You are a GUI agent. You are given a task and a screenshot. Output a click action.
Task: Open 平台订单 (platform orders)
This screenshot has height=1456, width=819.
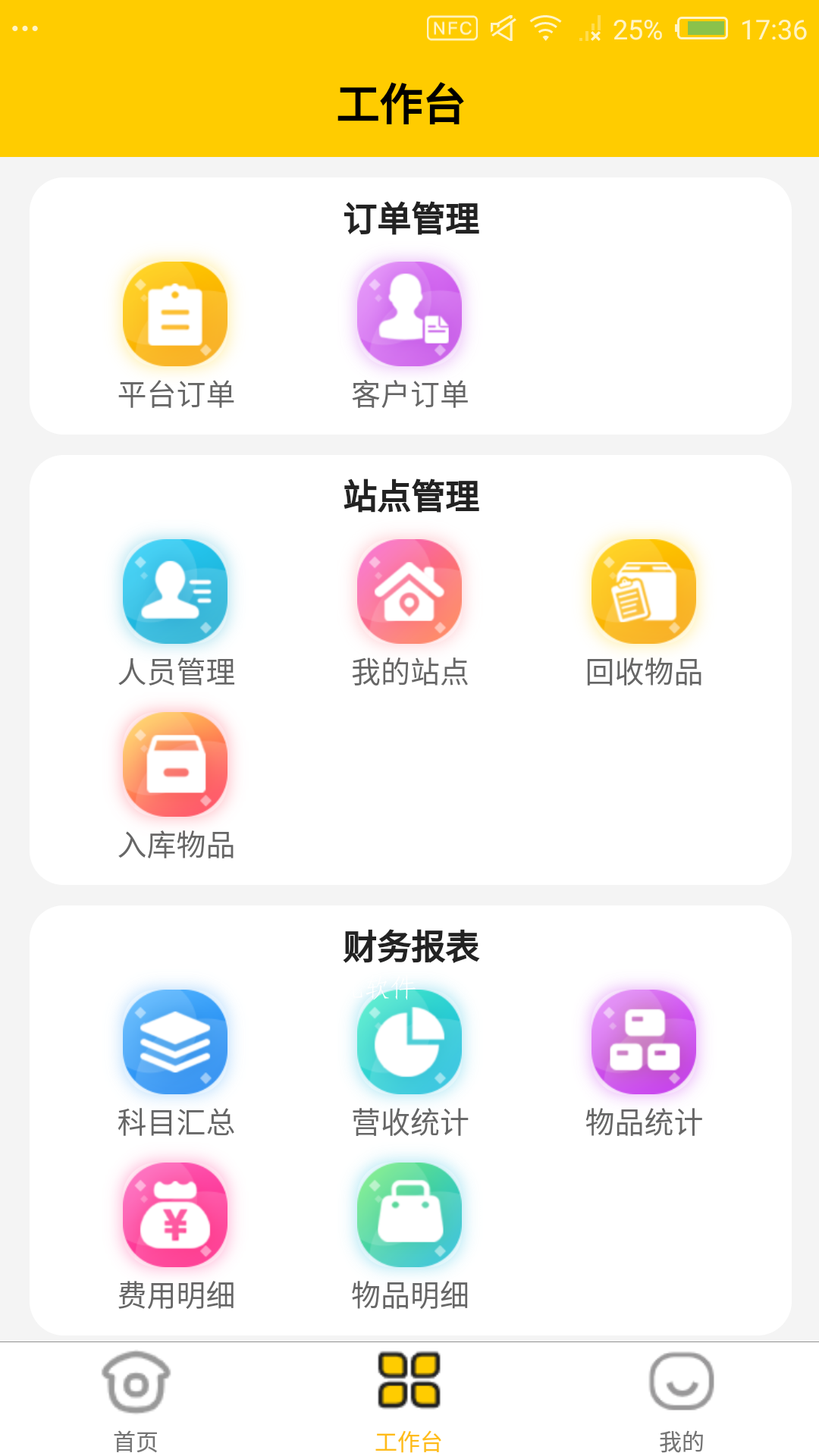click(175, 336)
